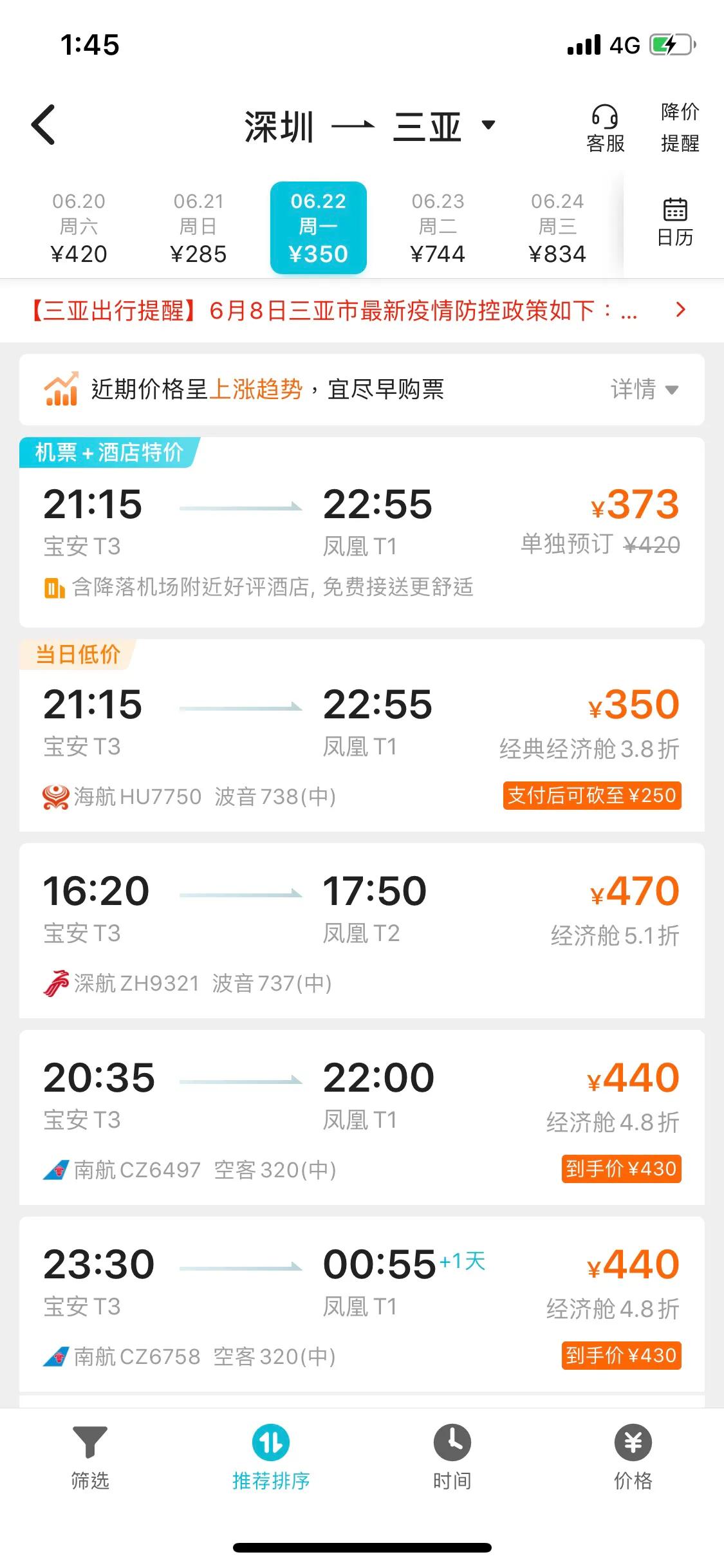Viewport: 724px width, 1568px height.
Task: Click the 海航 airline logo on HU7750
Action: 55,797
